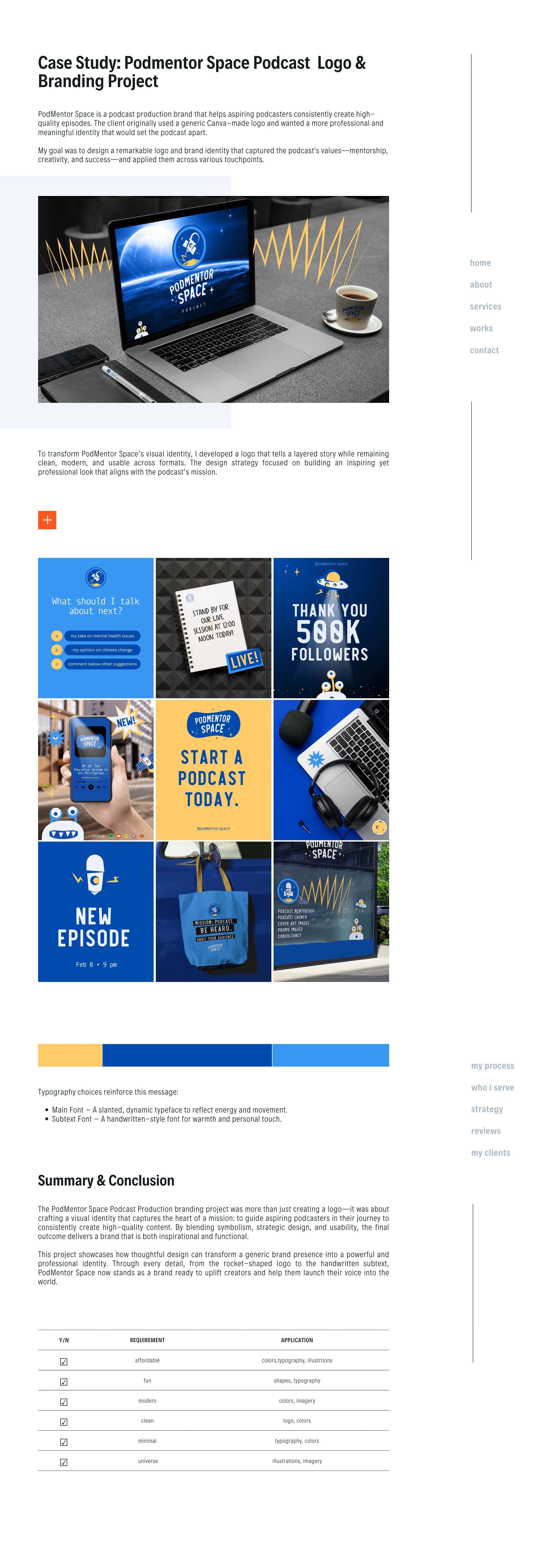Select the contact link
Viewport: 538px width, 1568px height.
[484, 351]
